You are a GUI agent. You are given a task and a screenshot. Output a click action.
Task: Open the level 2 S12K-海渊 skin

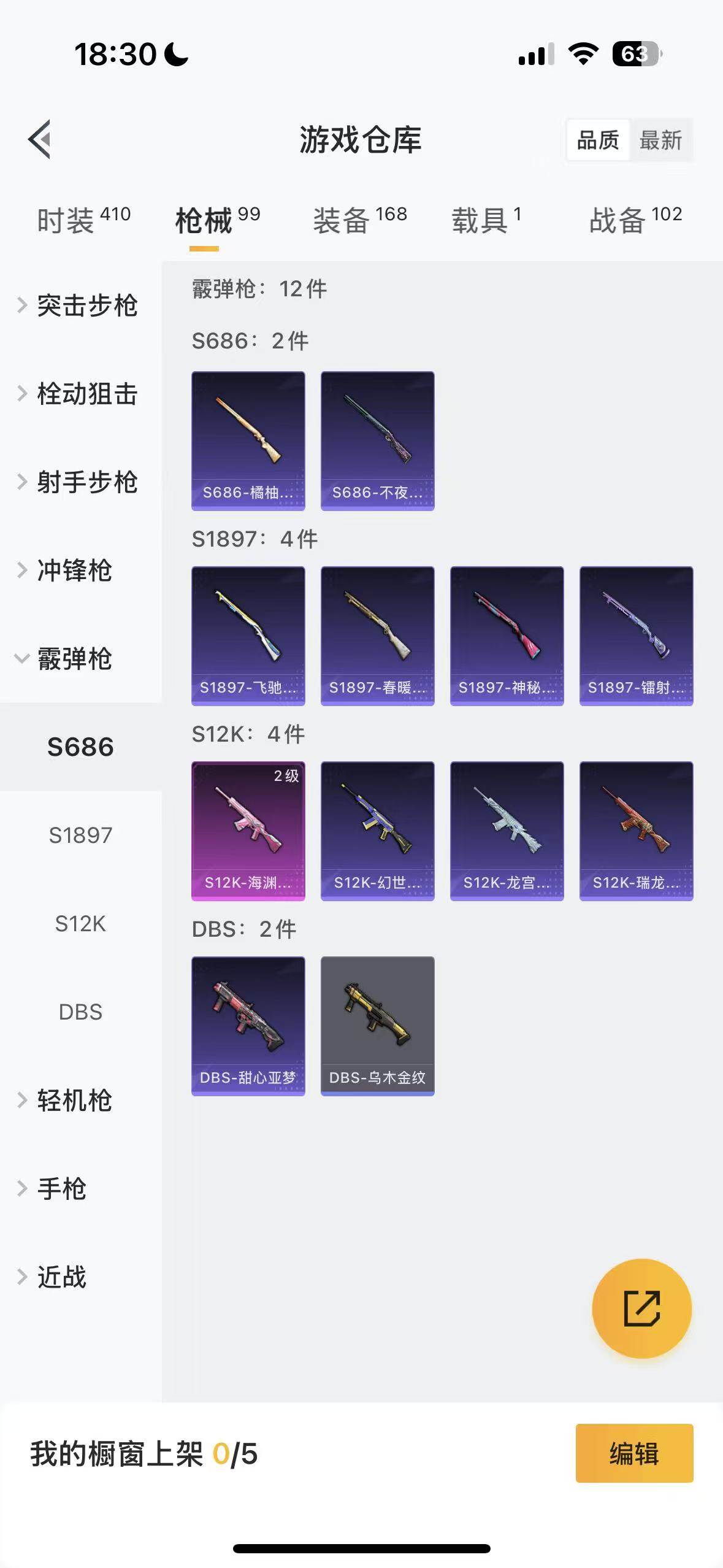[x=248, y=831]
